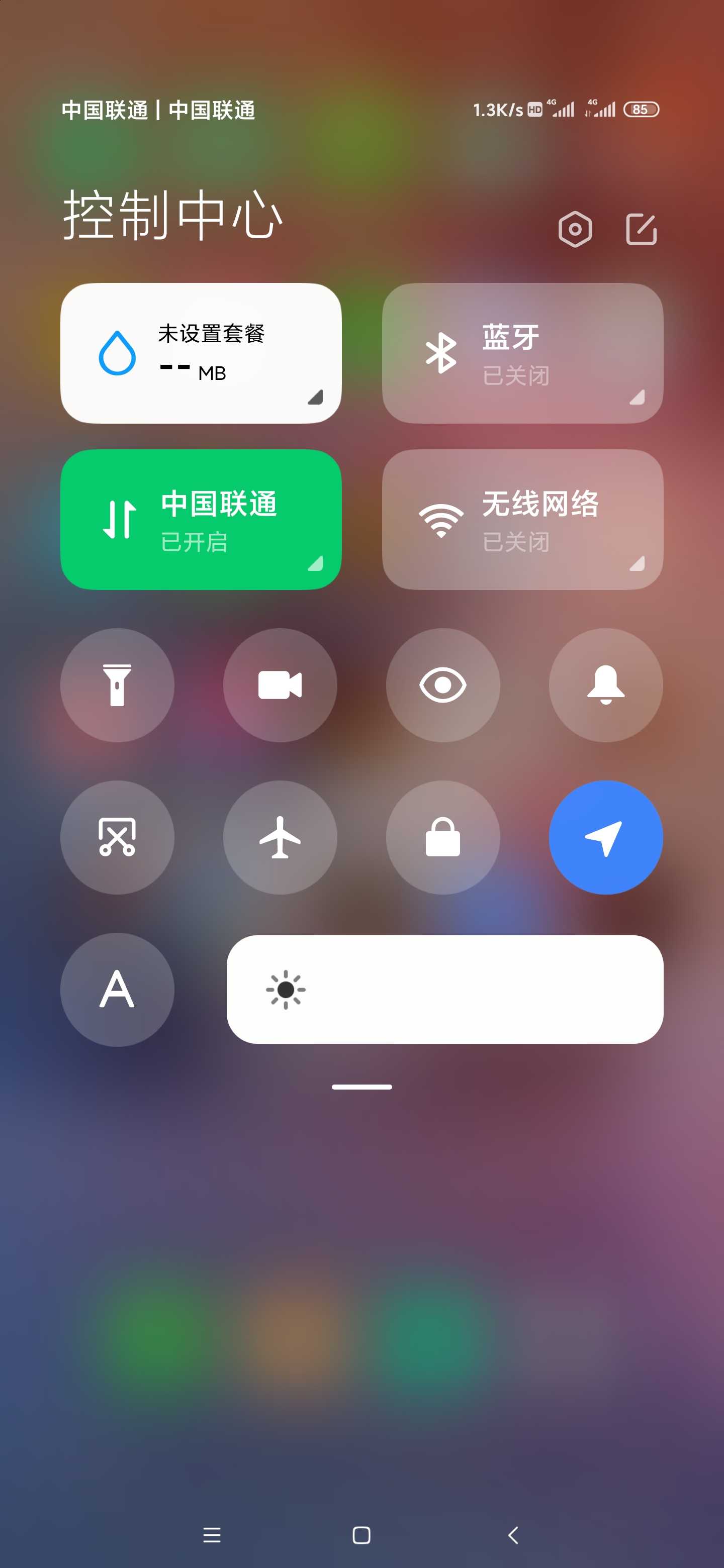This screenshot has width=724, height=1568.
Task: Turn on 蓝牙 Bluetooth
Action: tap(522, 353)
